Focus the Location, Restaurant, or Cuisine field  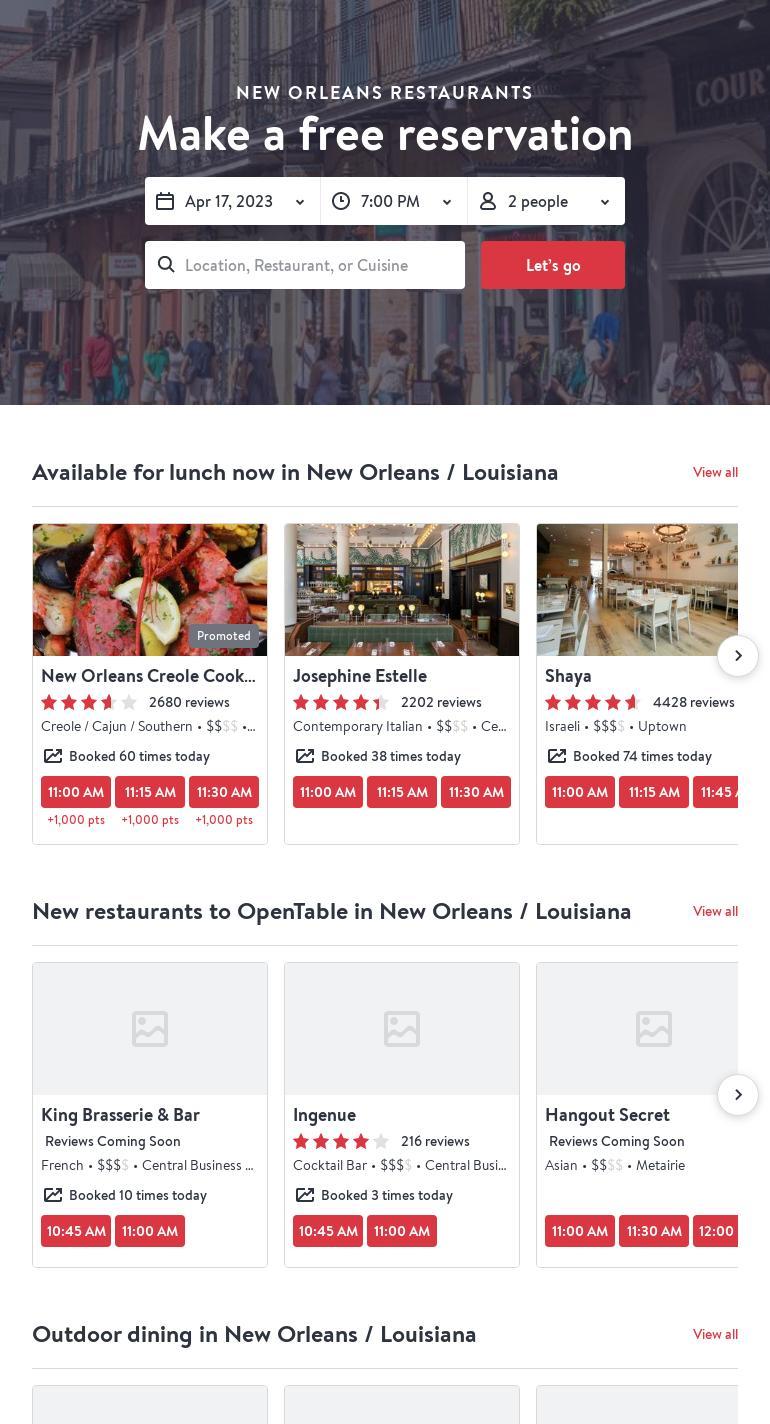click(305, 265)
